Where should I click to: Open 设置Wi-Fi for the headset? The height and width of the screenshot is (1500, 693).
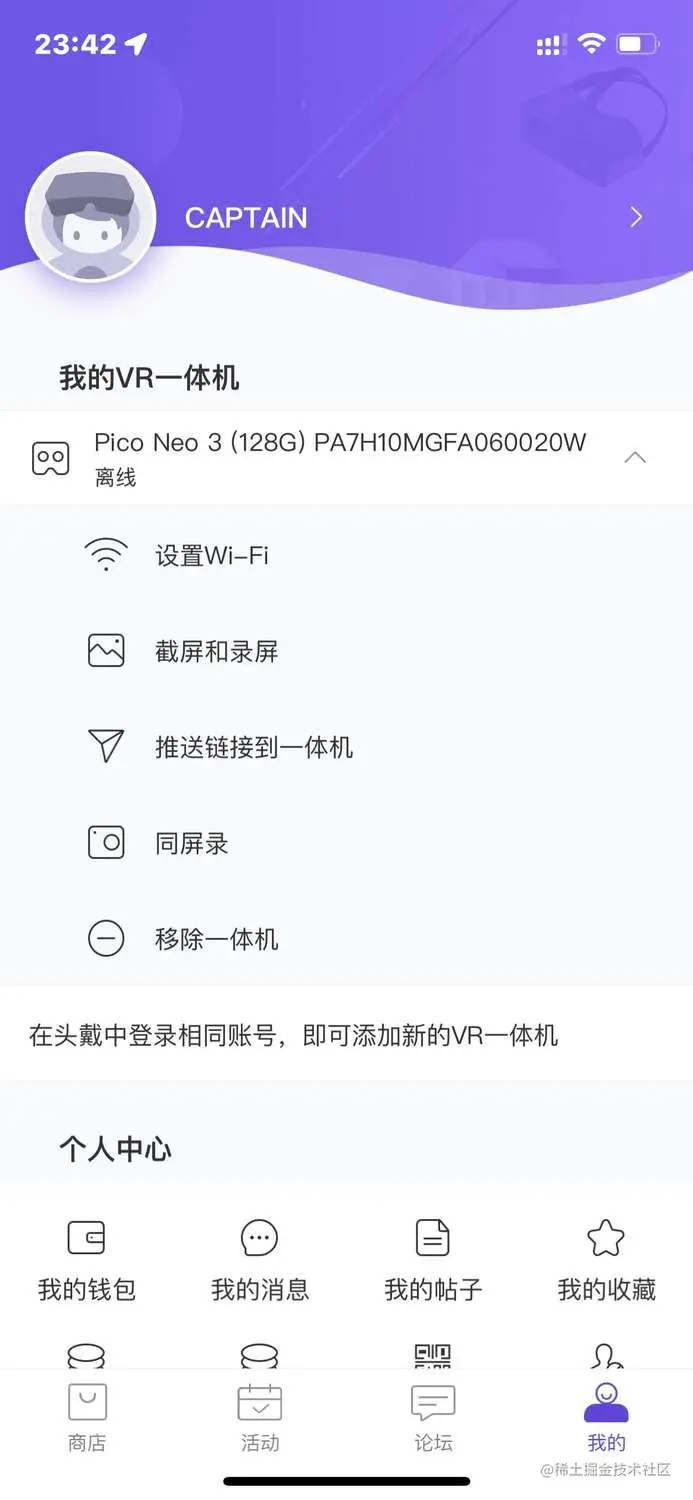coord(211,555)
